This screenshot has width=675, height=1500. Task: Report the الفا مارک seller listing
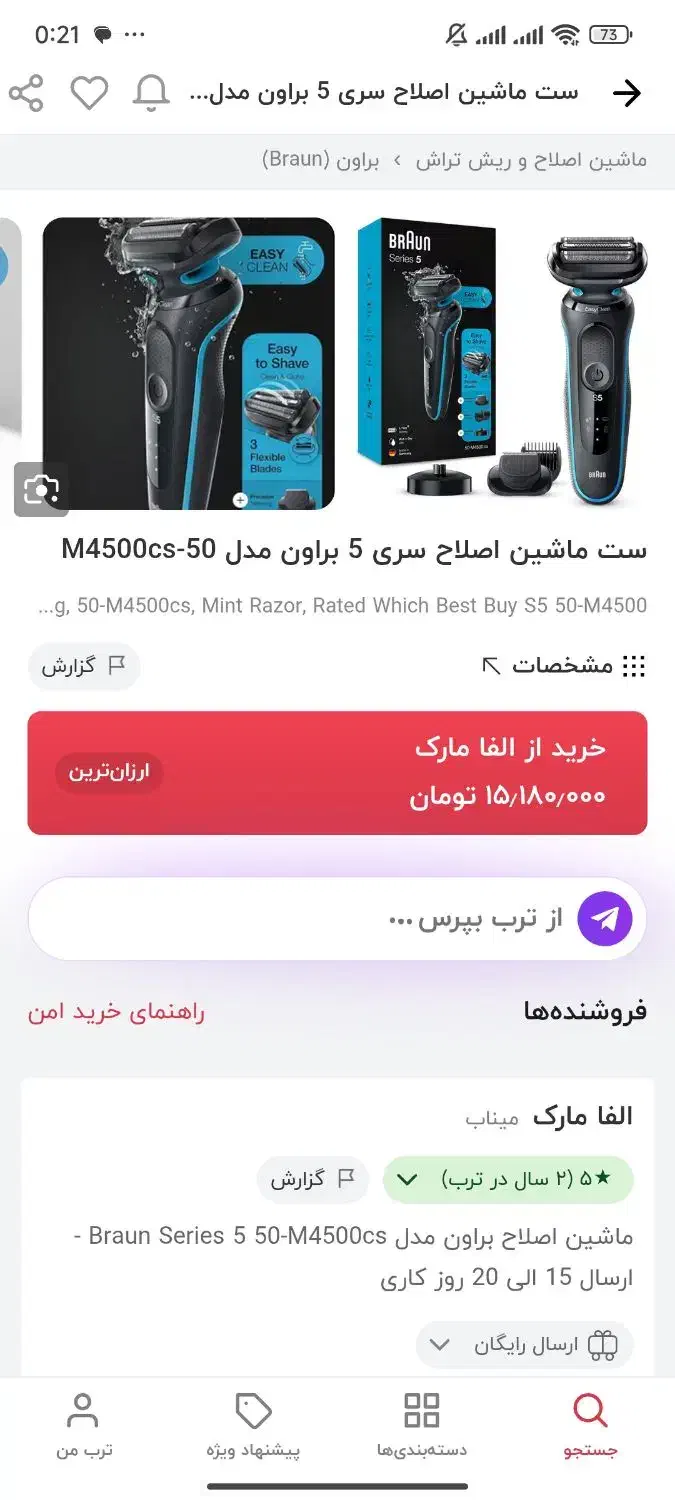312,1180
